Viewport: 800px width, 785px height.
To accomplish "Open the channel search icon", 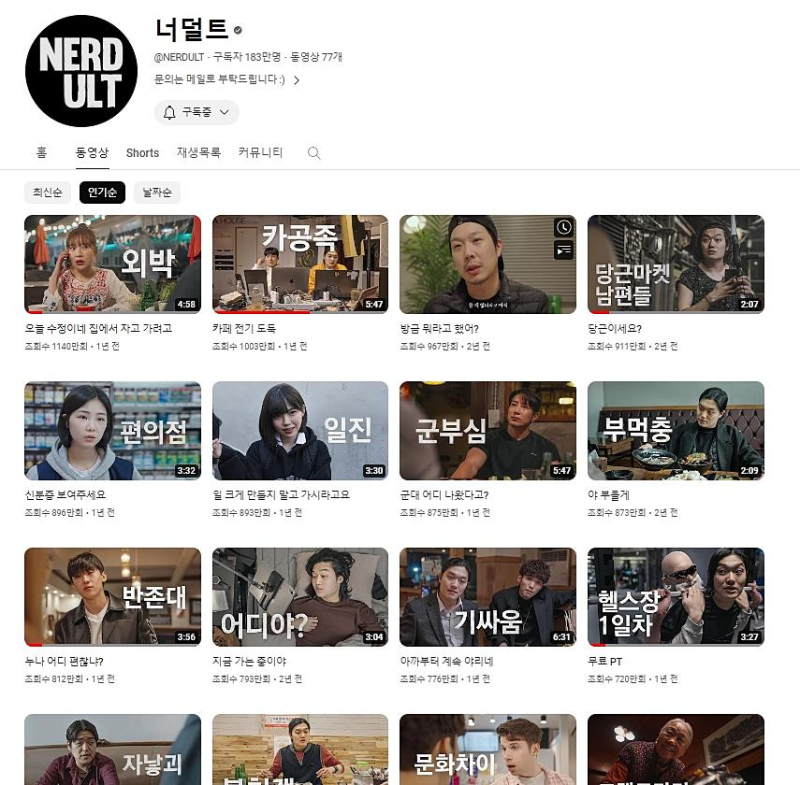I will point(314,153).
